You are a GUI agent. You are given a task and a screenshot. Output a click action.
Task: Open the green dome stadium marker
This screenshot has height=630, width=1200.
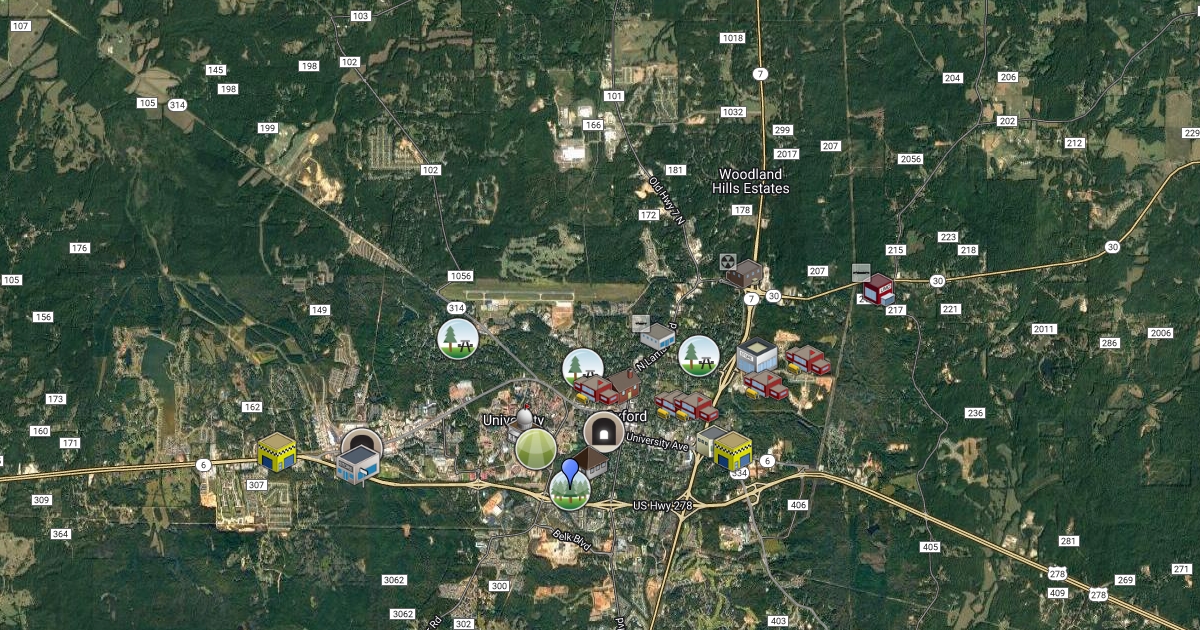536,447
